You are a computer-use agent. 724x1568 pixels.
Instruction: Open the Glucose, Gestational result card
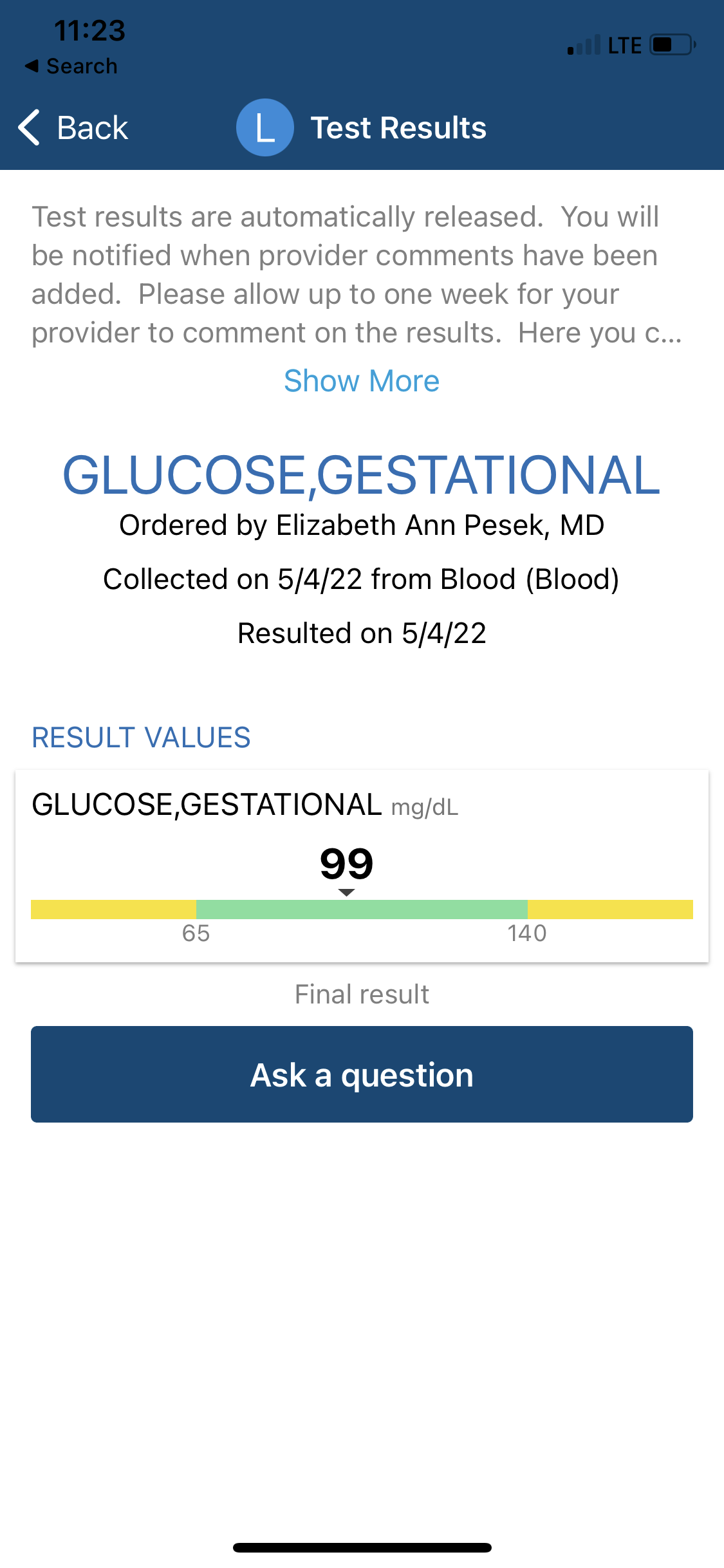pyautogui.click(x=362, y=866)
